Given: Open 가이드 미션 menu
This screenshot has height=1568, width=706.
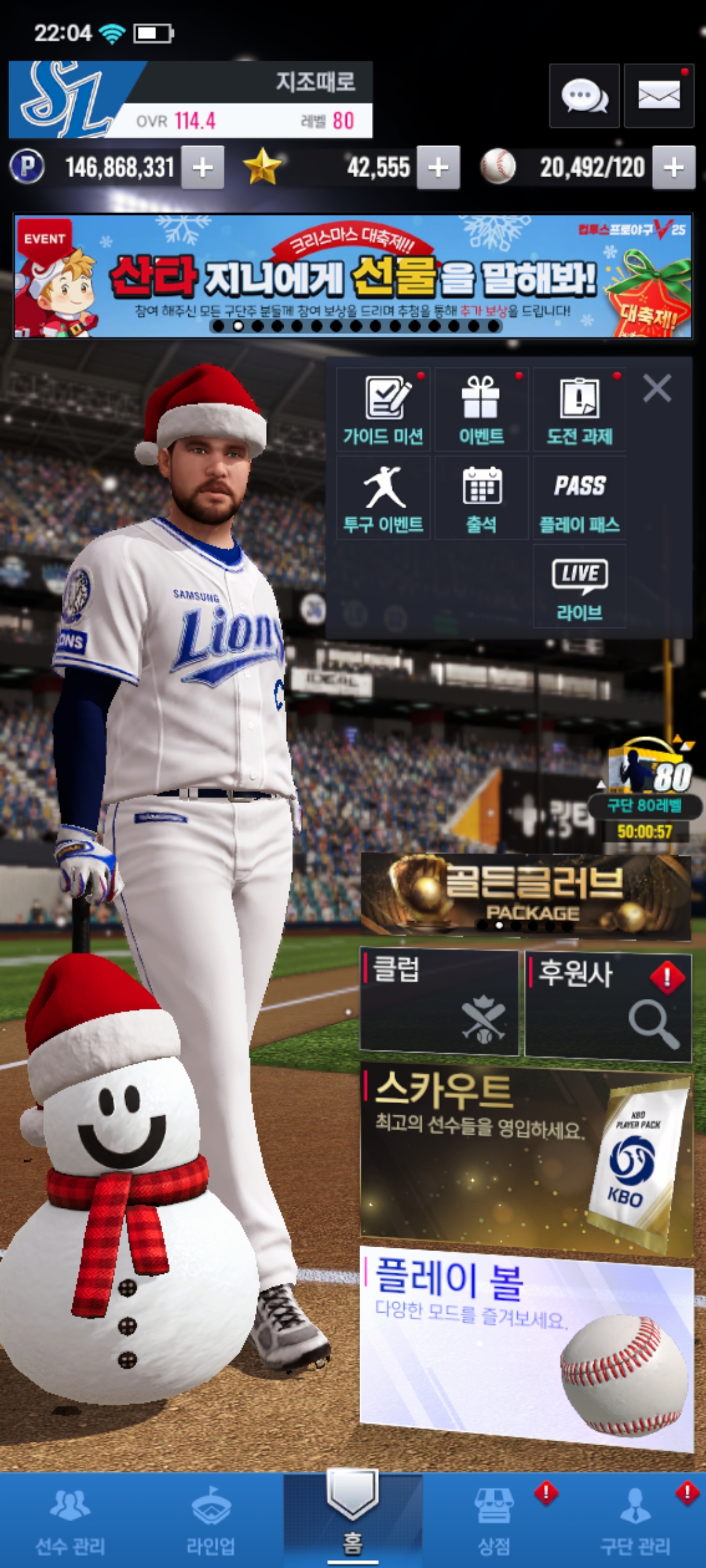Looking at the screenshot, I should pyautogui.click(x=384, y=410).
